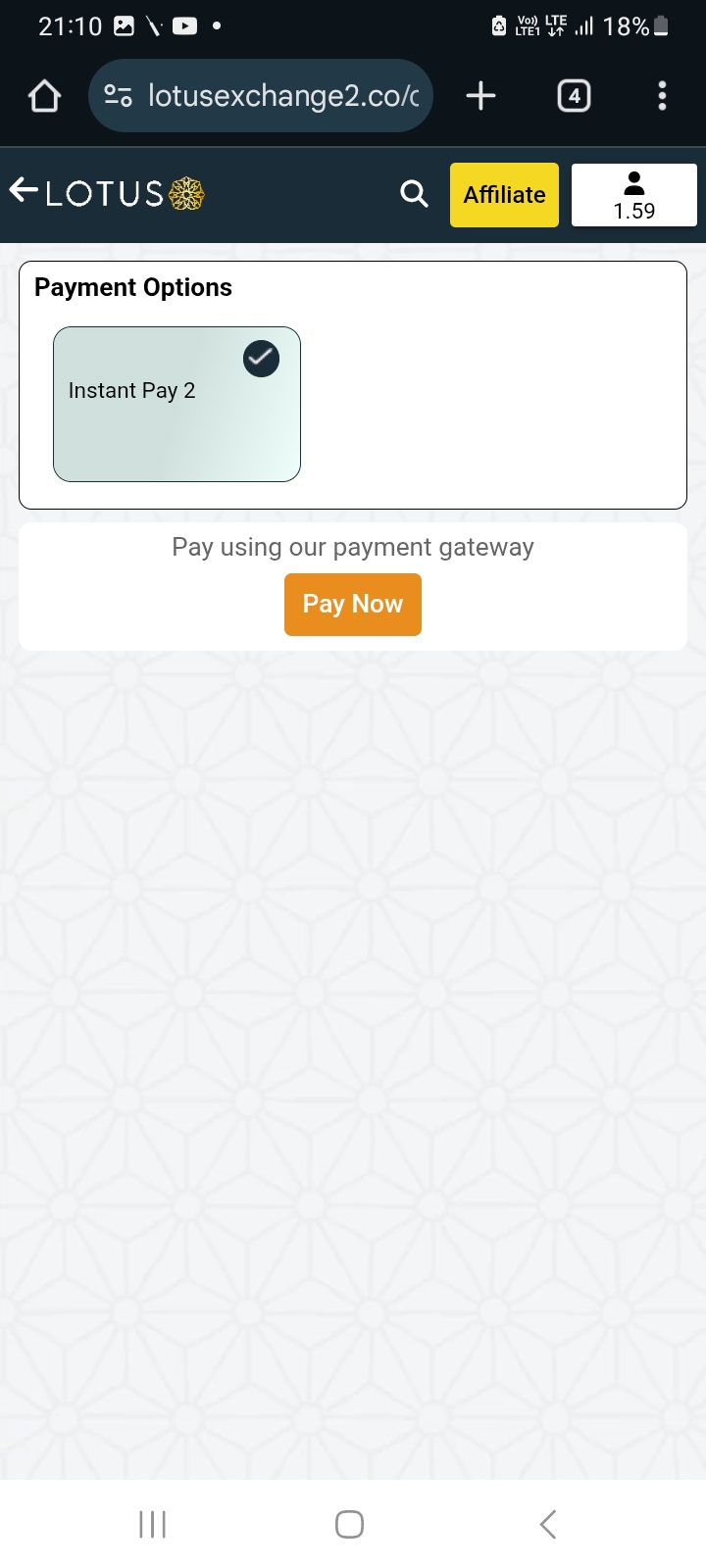The height and width of the screenshot is (1568, 706).
Task: Open the account balance profile button
Action: click(633, 195)
